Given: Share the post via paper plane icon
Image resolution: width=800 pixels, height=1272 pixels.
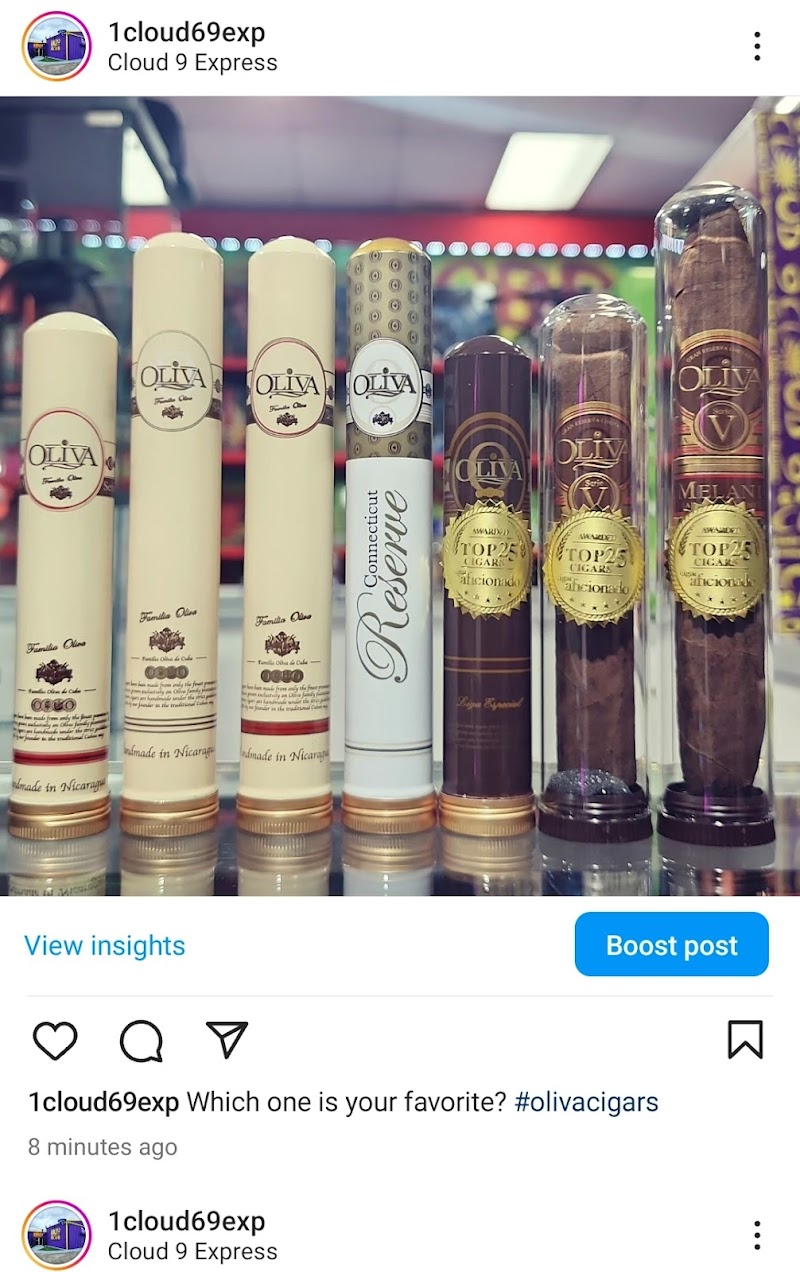Looking at the screenshot, I should (x=226, y=1040).
